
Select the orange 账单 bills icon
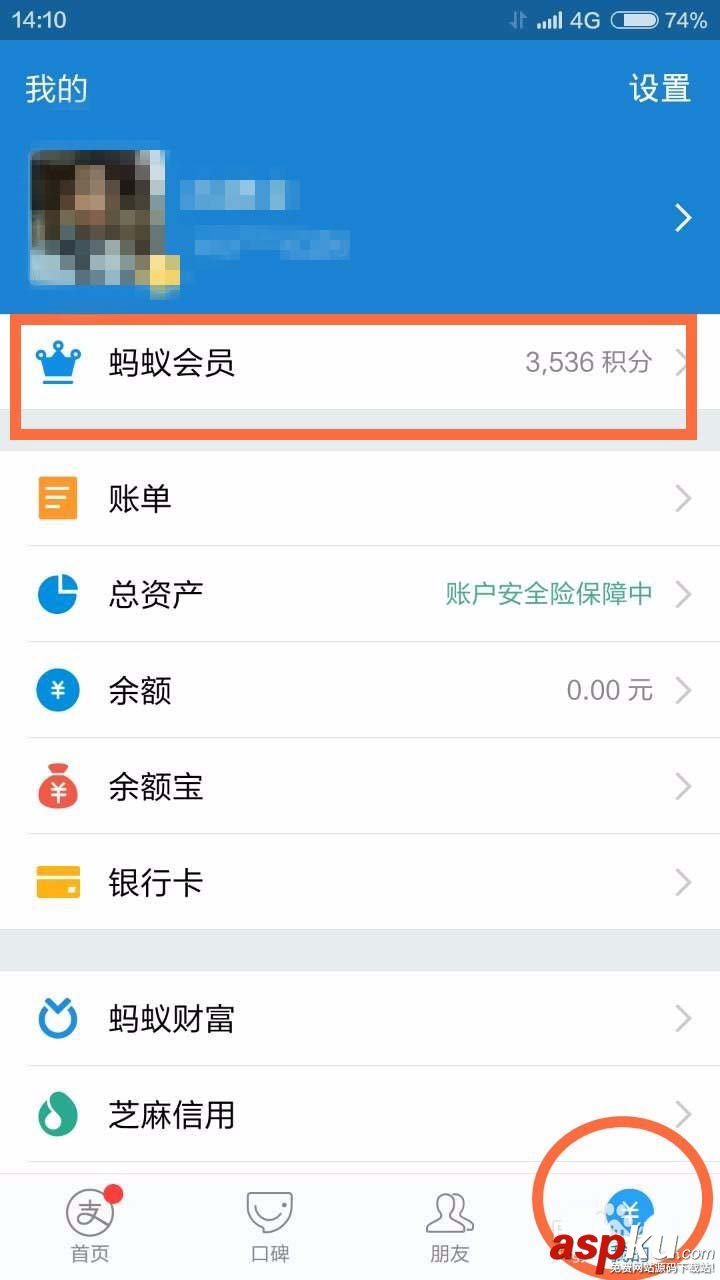coord(57,498)
